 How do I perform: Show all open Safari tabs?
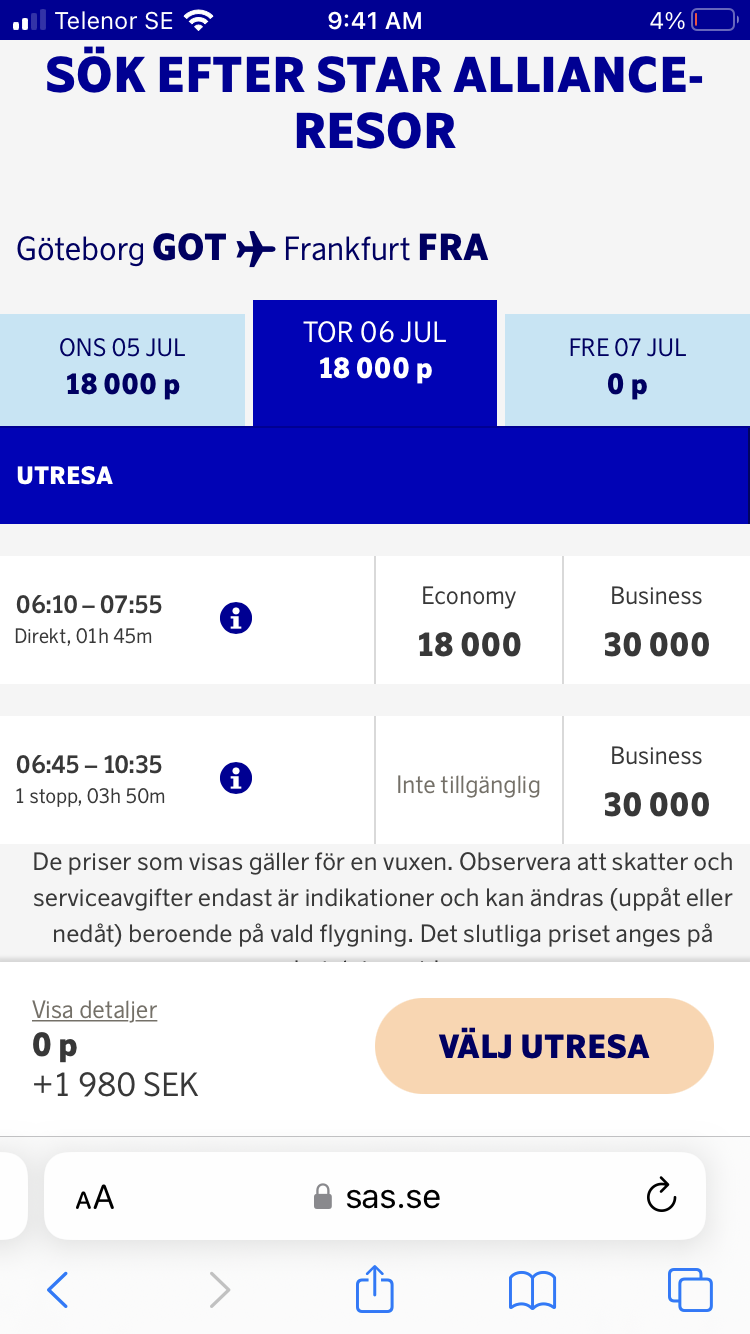(689, 1290)
